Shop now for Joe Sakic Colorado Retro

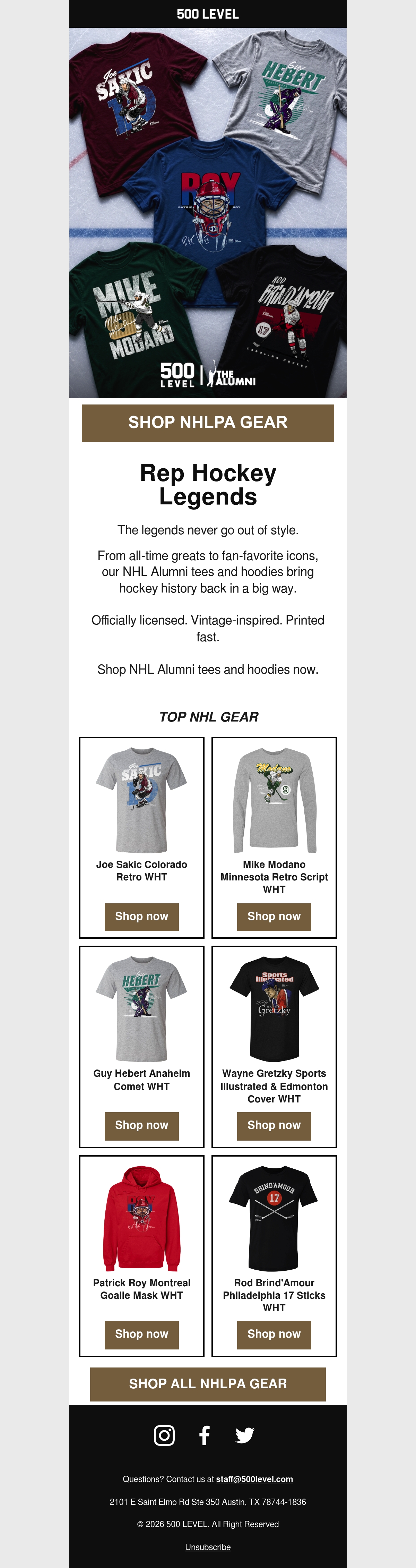[142, 916]
